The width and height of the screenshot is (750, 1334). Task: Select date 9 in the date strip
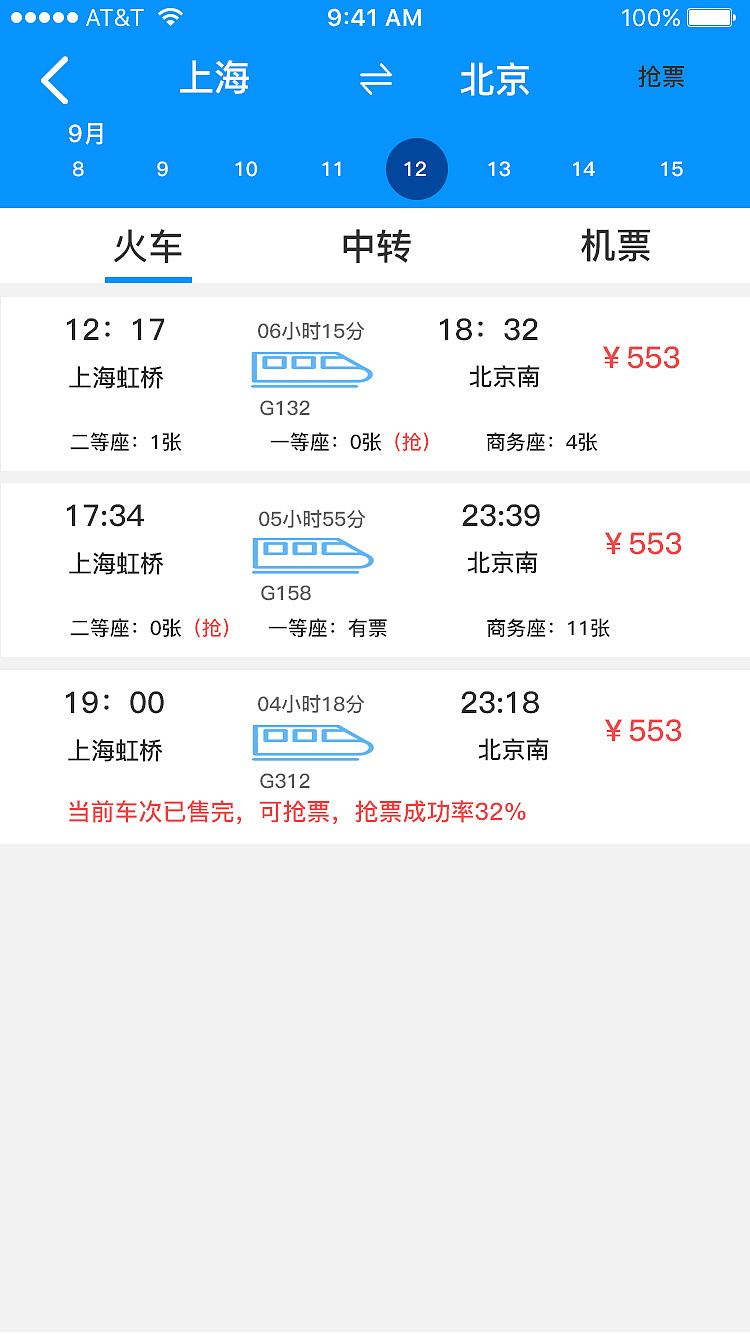pos(161,169)
